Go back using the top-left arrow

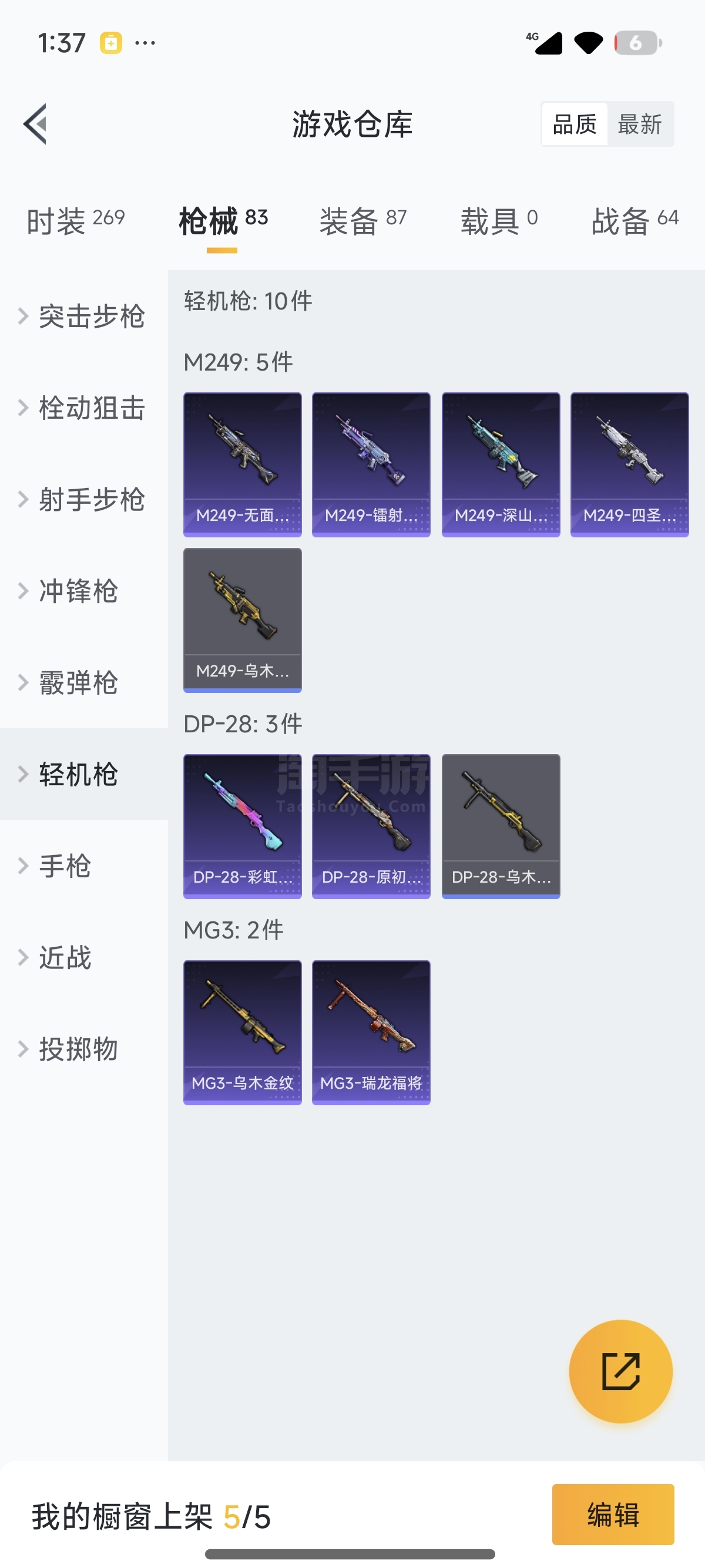coord(35,124)
